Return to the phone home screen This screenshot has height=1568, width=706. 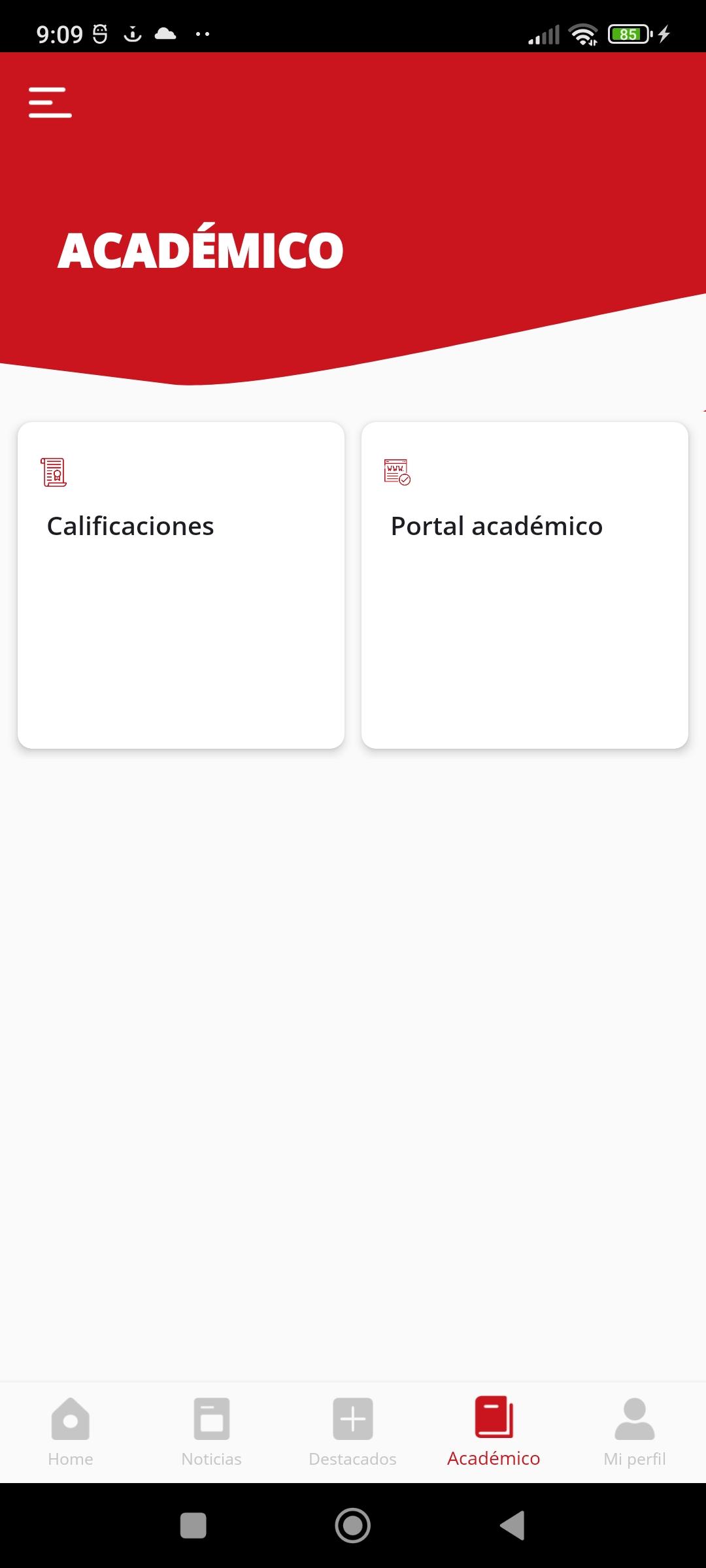352,1526
